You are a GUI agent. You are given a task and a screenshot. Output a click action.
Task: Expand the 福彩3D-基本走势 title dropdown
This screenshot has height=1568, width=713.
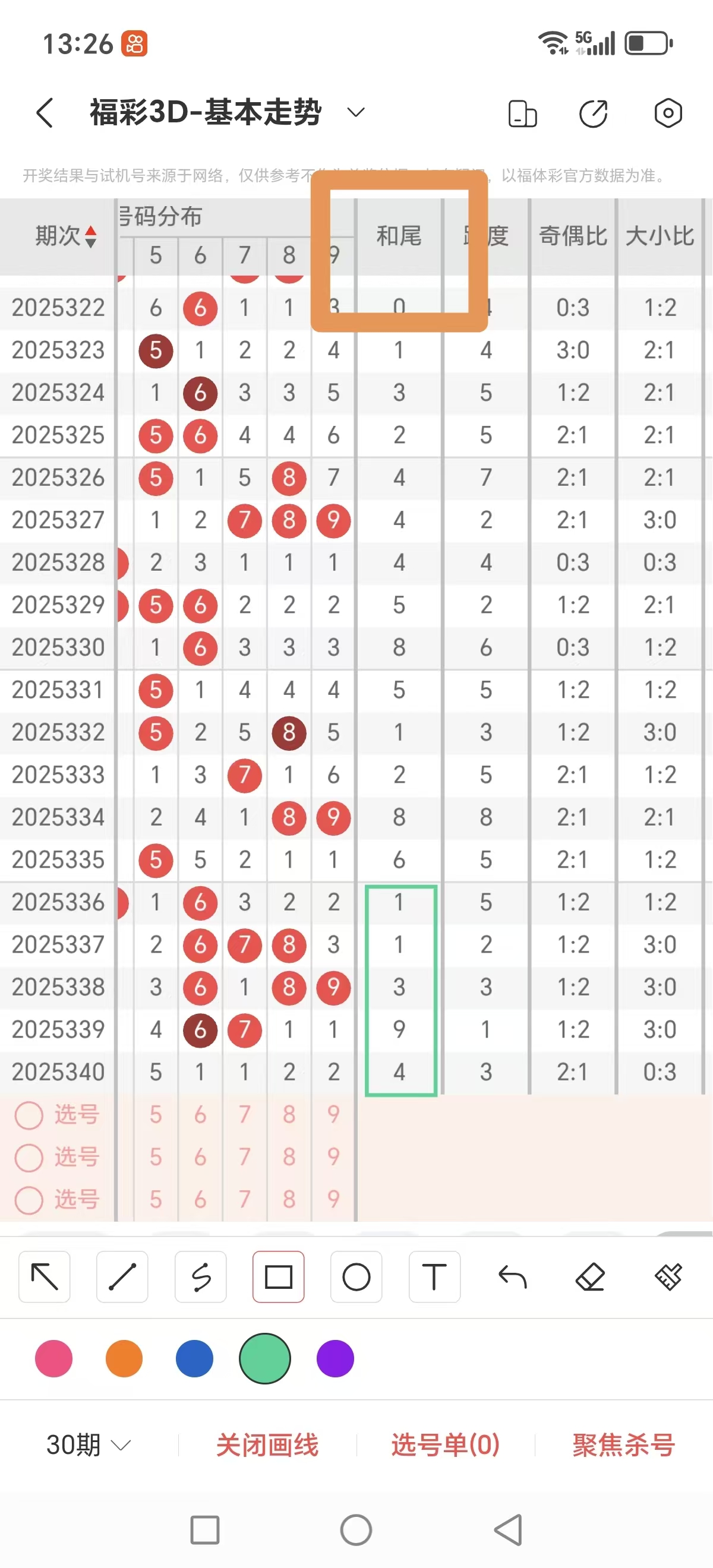[x=355, y=112]
